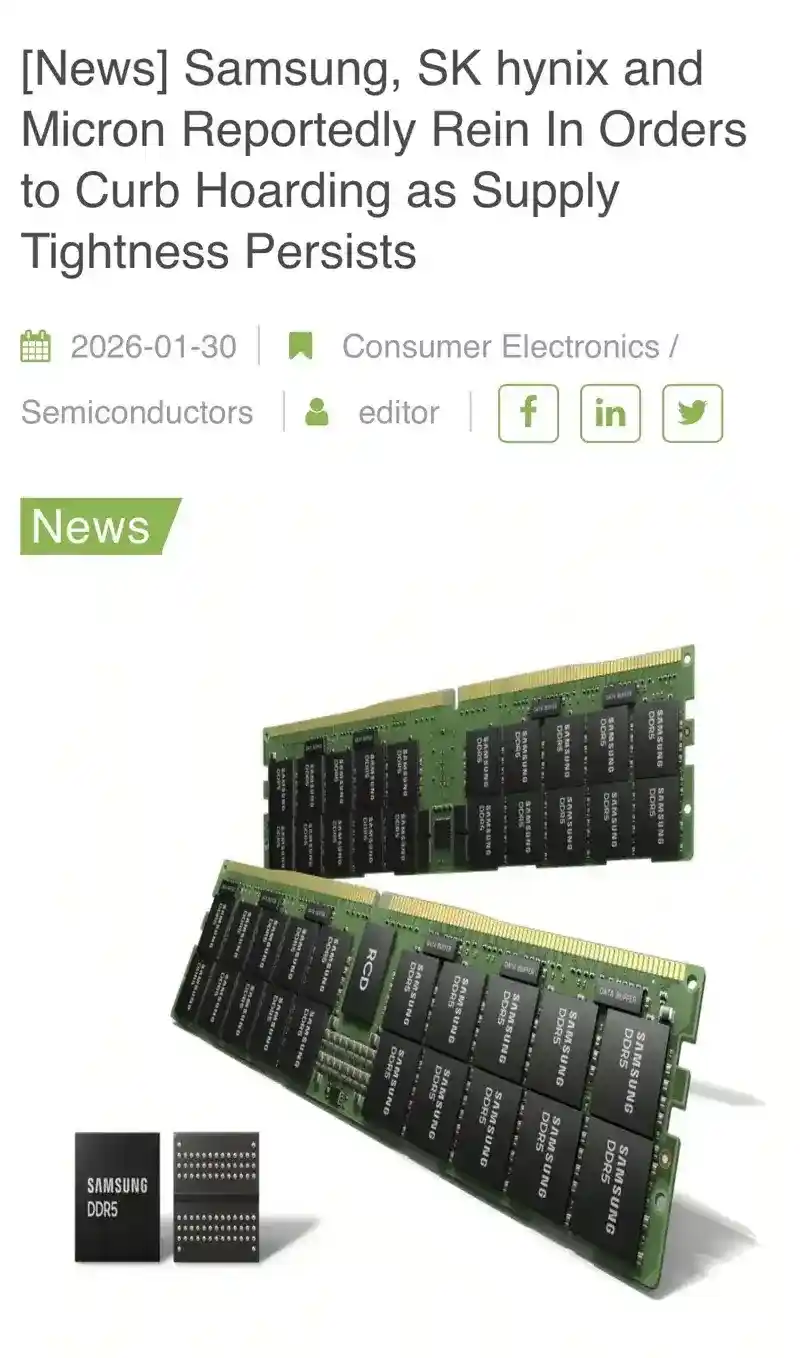Viewport: 800px width, 1358px height.
Task: Share the article on Facebook
Action: point(528,413)
